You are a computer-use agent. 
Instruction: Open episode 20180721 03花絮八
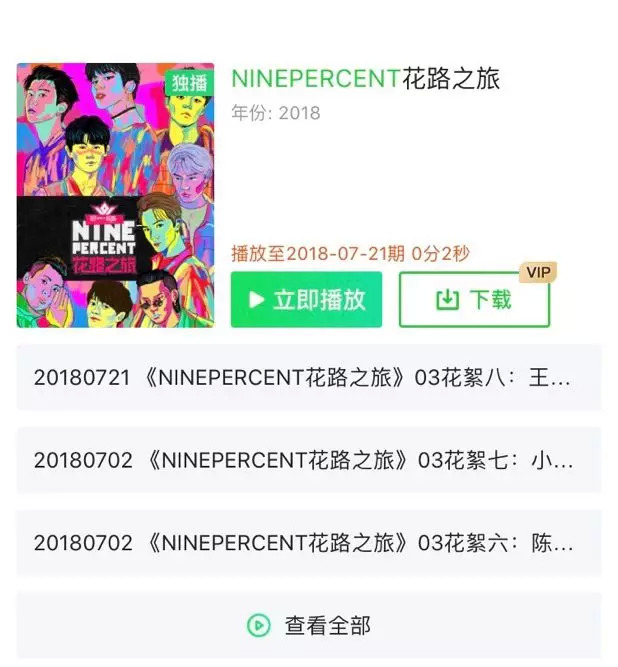pyautogui.click(x=308, y=378)
